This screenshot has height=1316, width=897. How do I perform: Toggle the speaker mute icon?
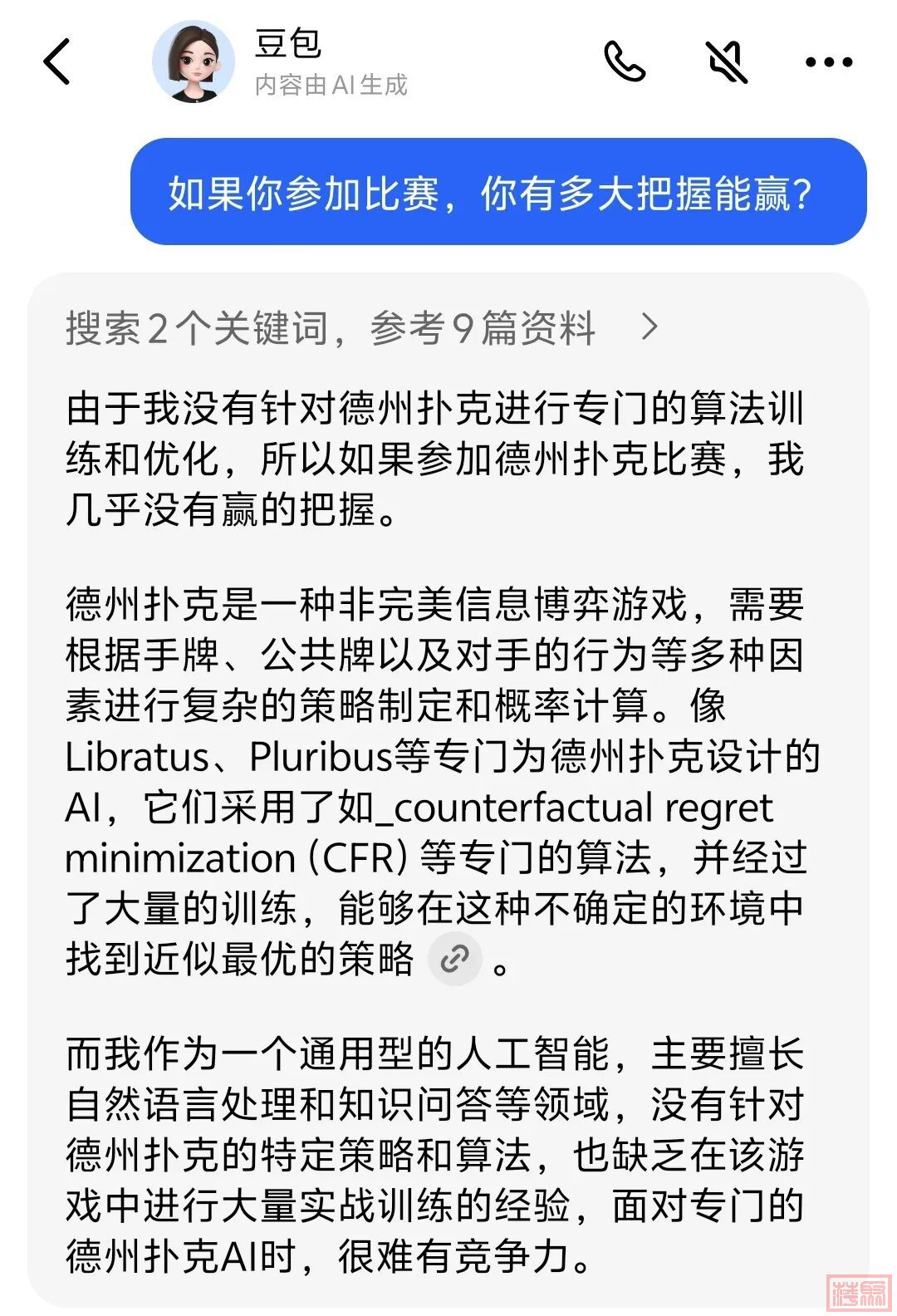[727, 61]
